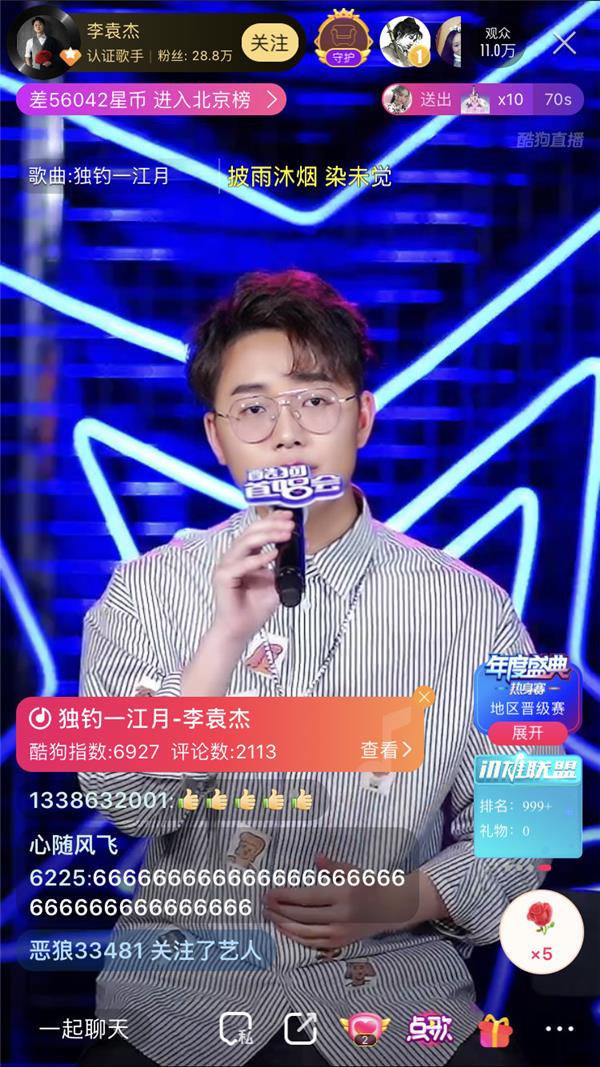Close the live stream room
The image size is (600, 1067).
[564, 43]
